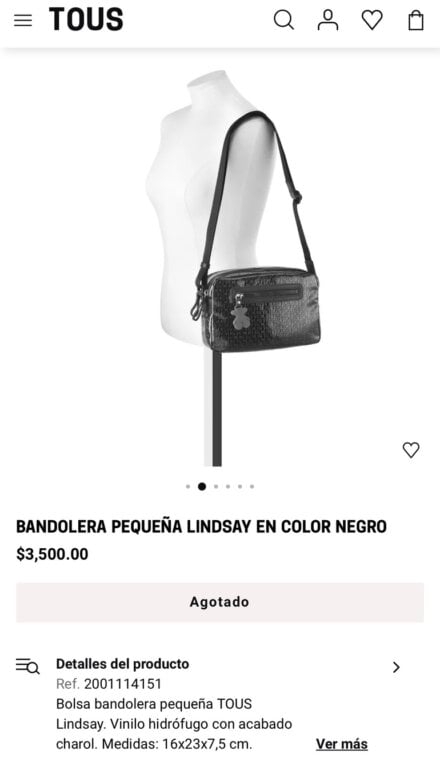The image size is (440, 770).
Task: Tap the Agotado button
Action: pos(220,602)
